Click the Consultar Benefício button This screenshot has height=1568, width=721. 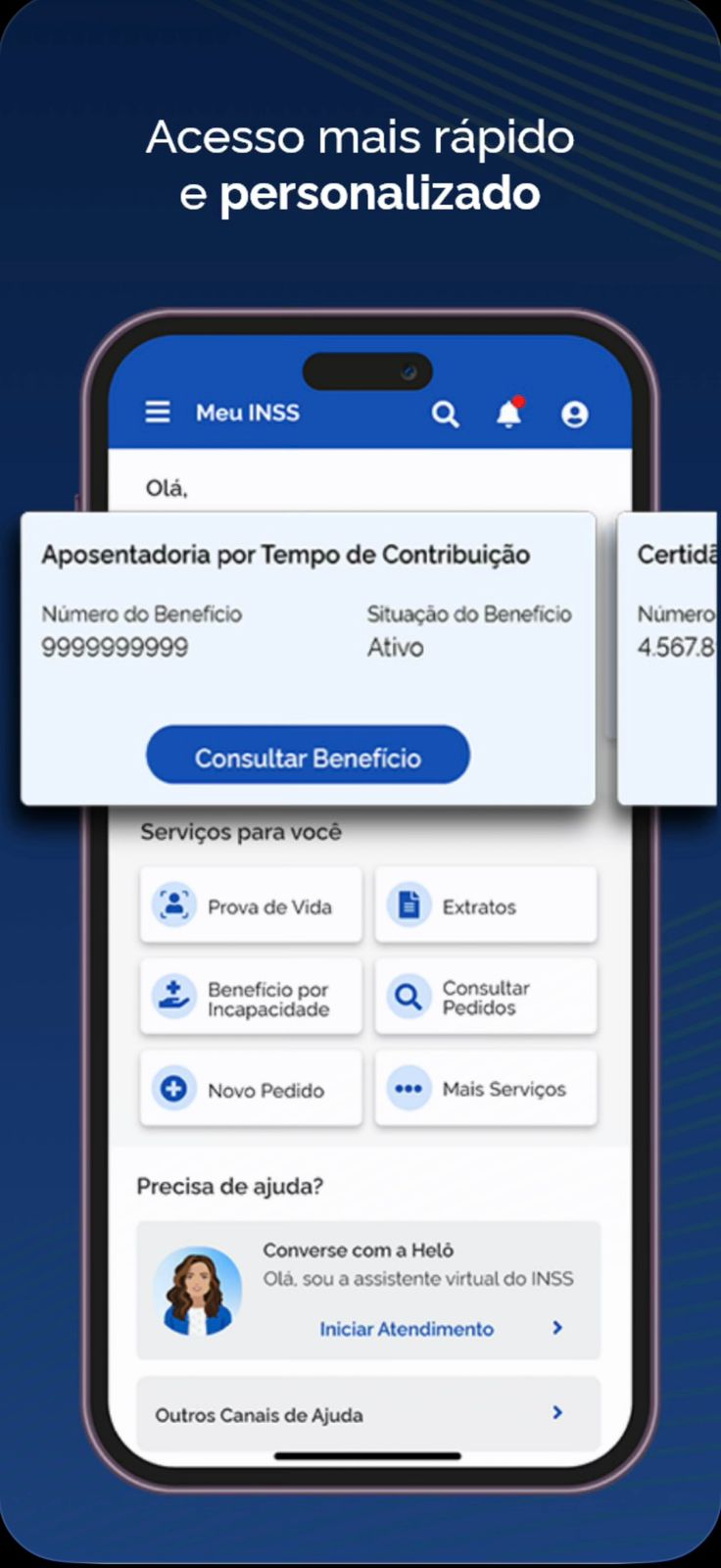tap(308, 756)
